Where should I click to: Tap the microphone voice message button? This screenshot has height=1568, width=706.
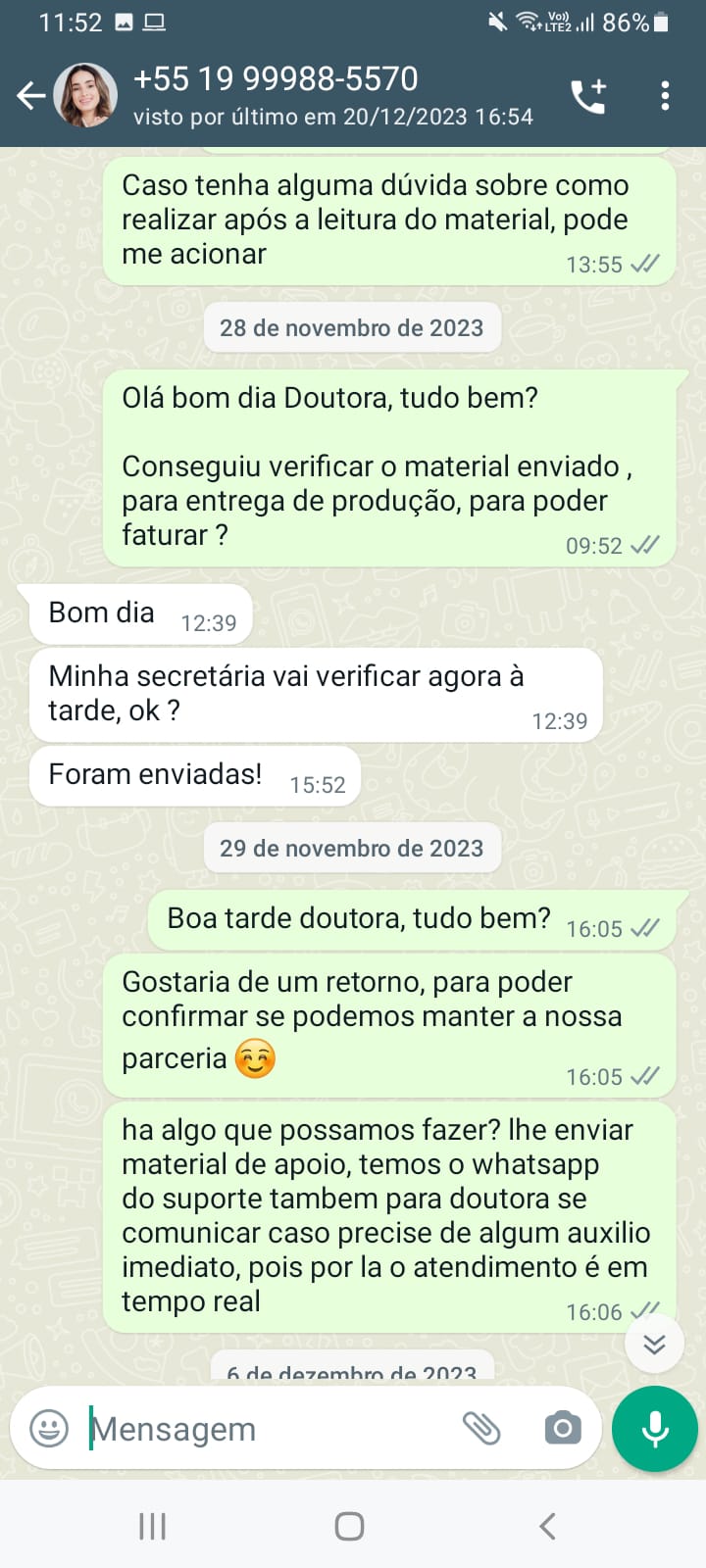(x=654, y=1429)
